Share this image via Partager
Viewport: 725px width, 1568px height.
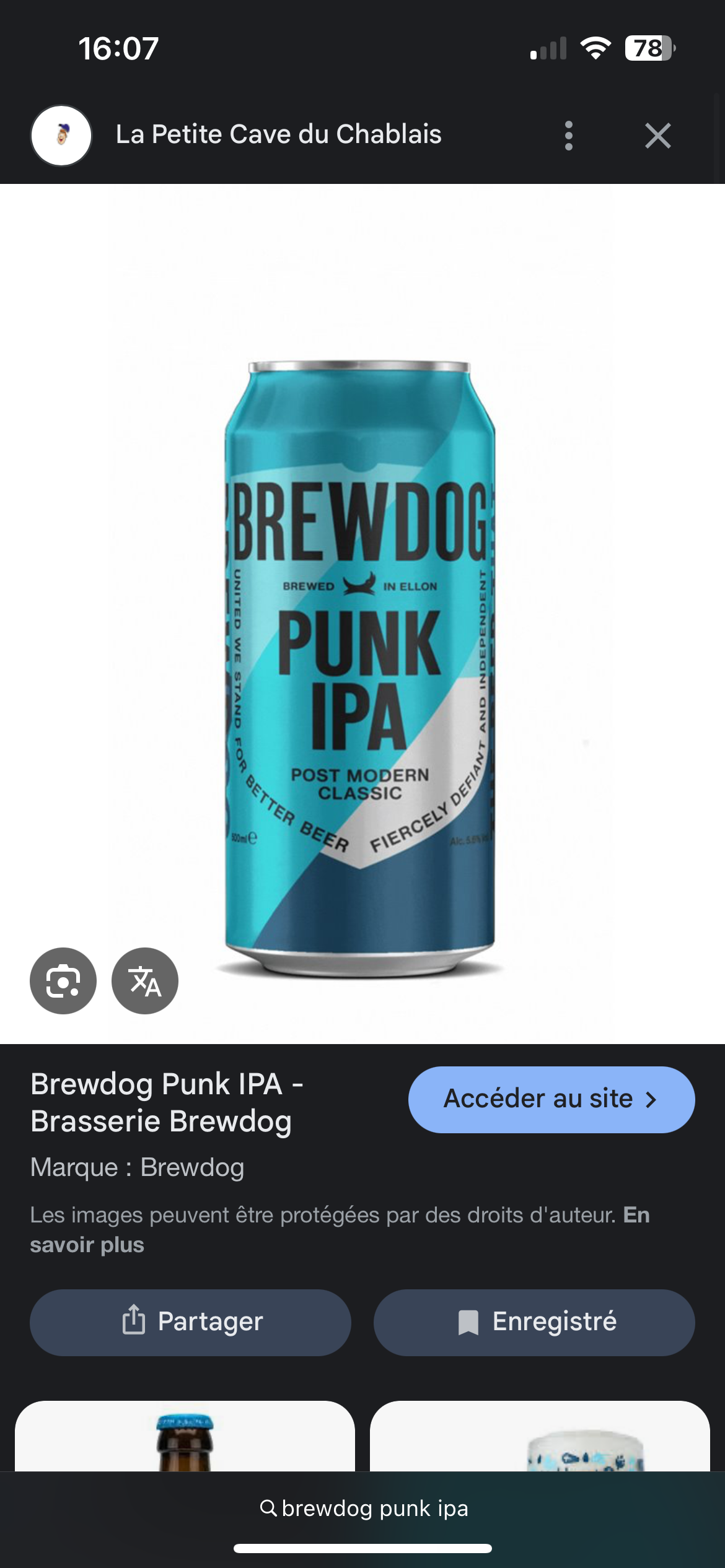(x=190, y=1322)
